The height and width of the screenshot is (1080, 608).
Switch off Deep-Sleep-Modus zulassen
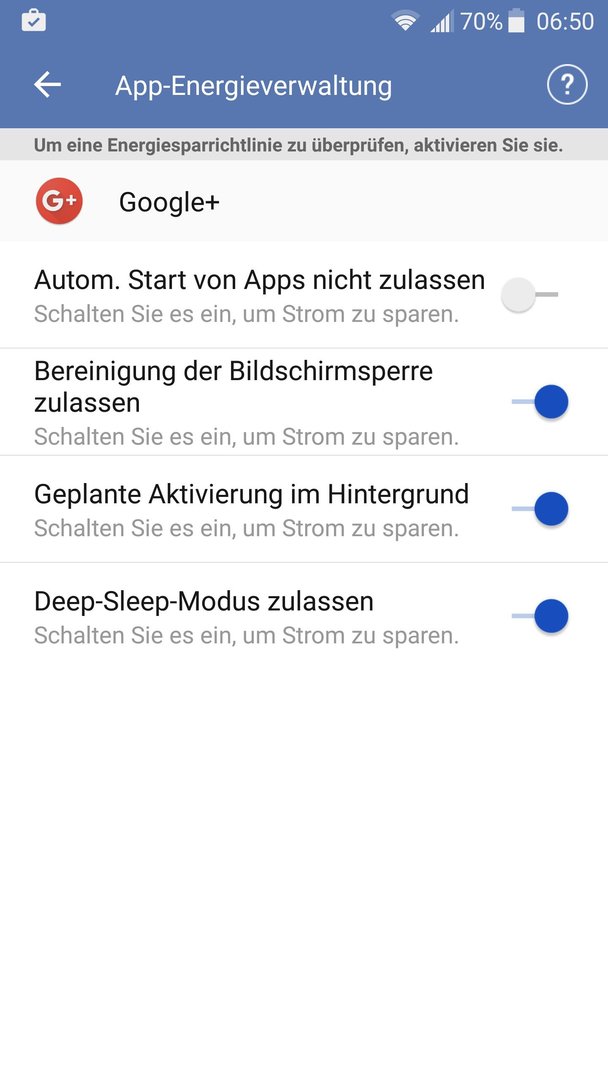click(541, 616)
